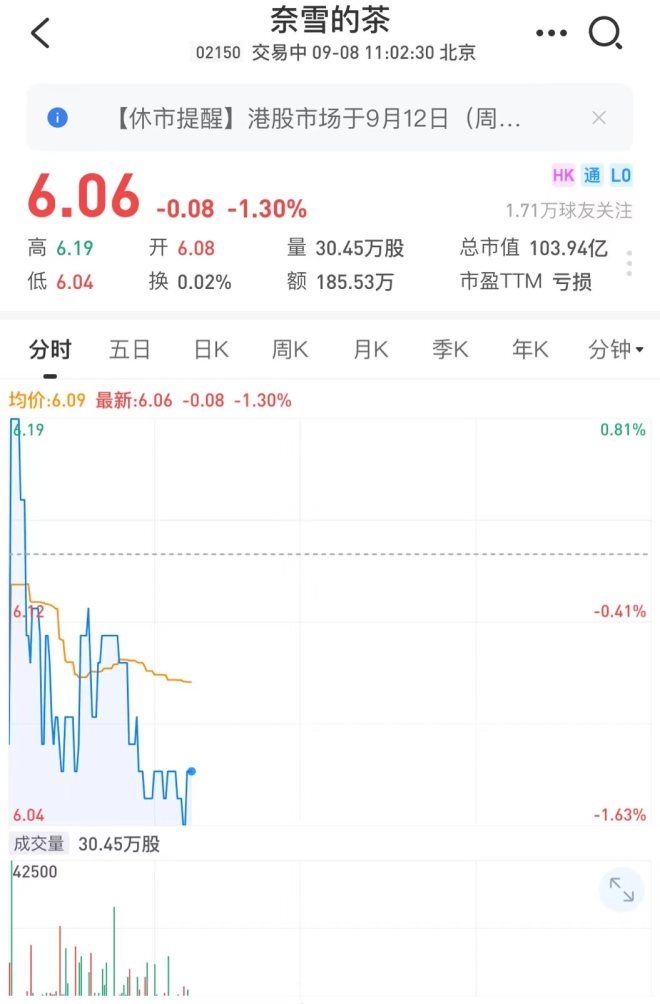Switch to the 分时 chart tab
This screenshot has width=660, height=1004.
50,349
